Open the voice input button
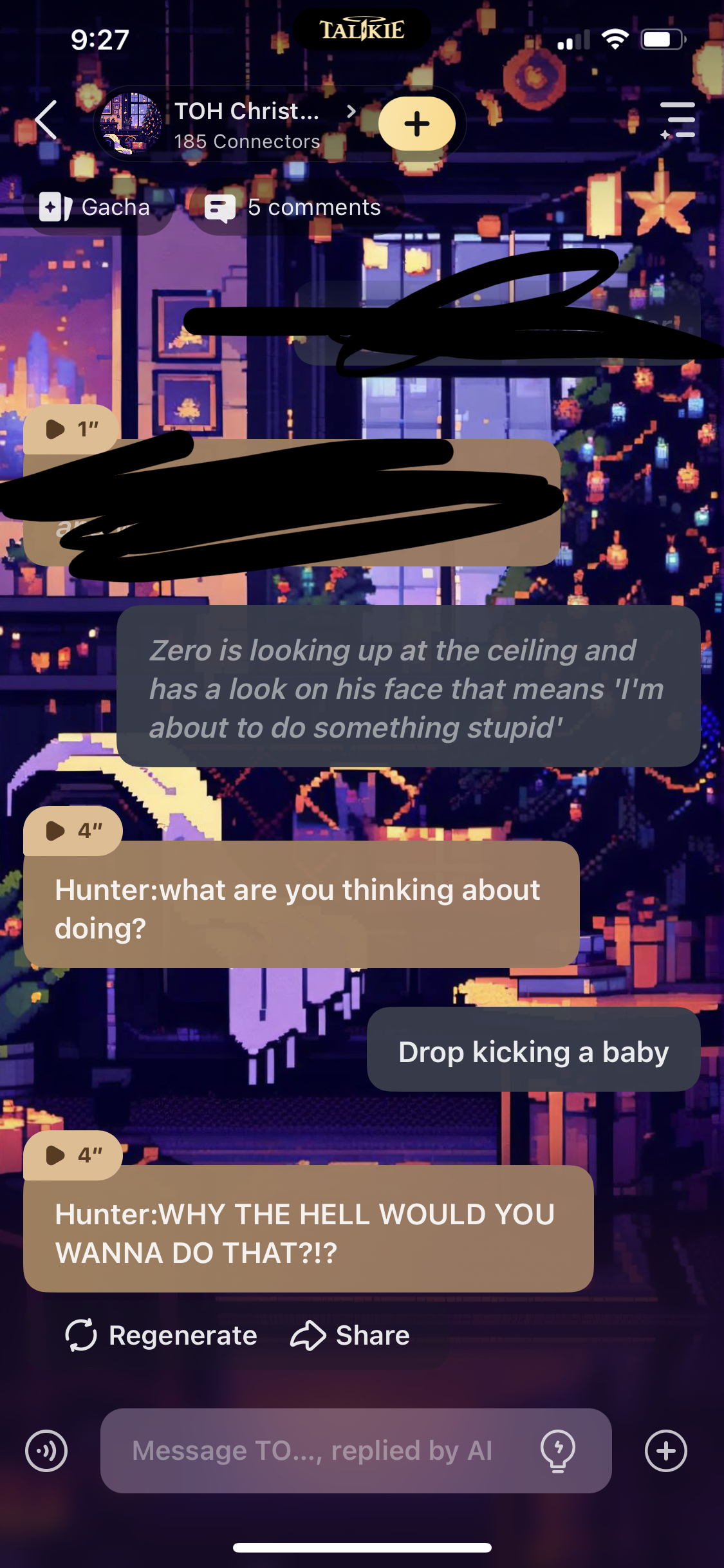Image resolution: width=724 pixels, height=1568 pixels. (x=46, y=1451)
